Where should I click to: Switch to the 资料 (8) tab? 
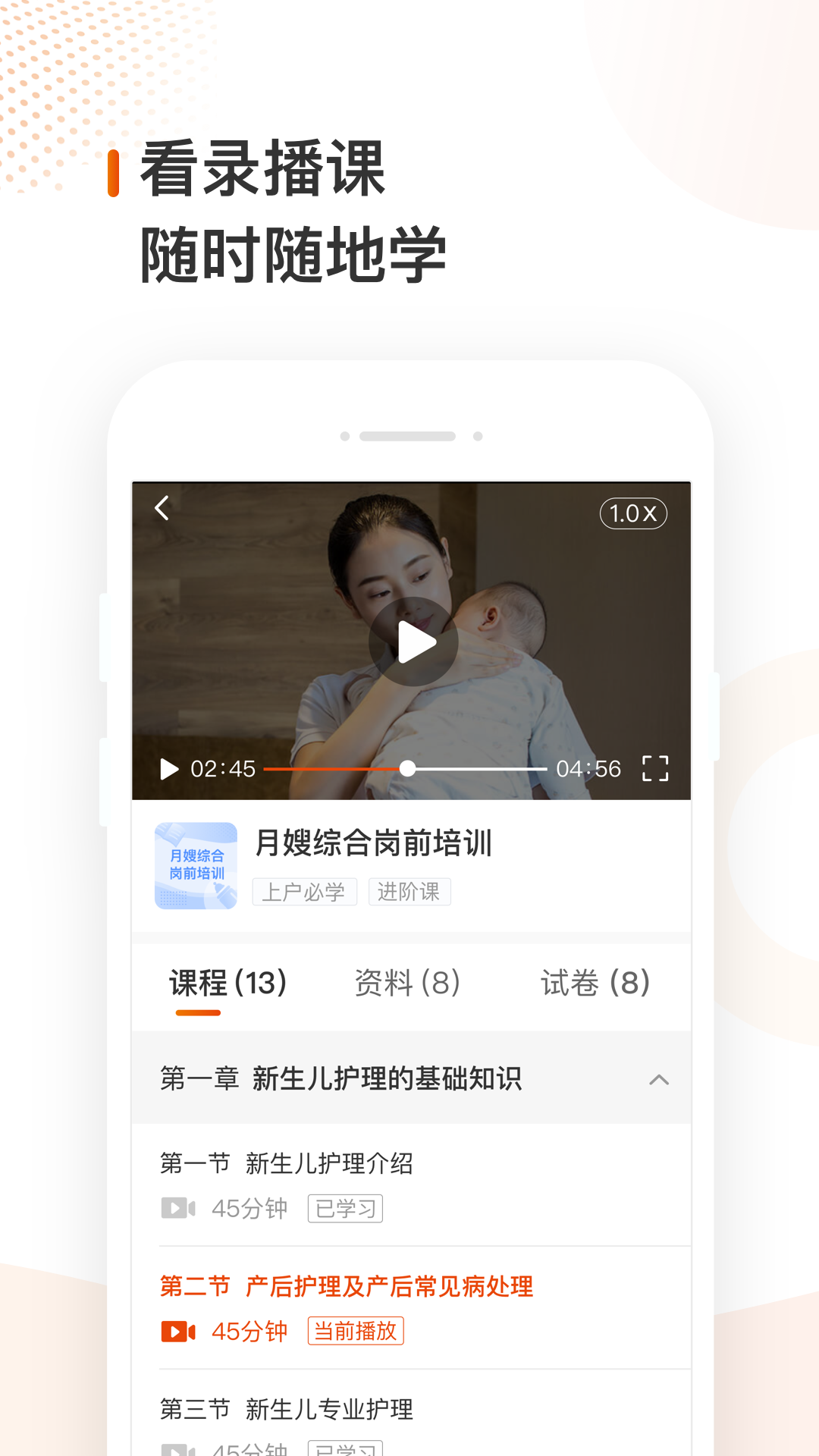click(406, 984)
